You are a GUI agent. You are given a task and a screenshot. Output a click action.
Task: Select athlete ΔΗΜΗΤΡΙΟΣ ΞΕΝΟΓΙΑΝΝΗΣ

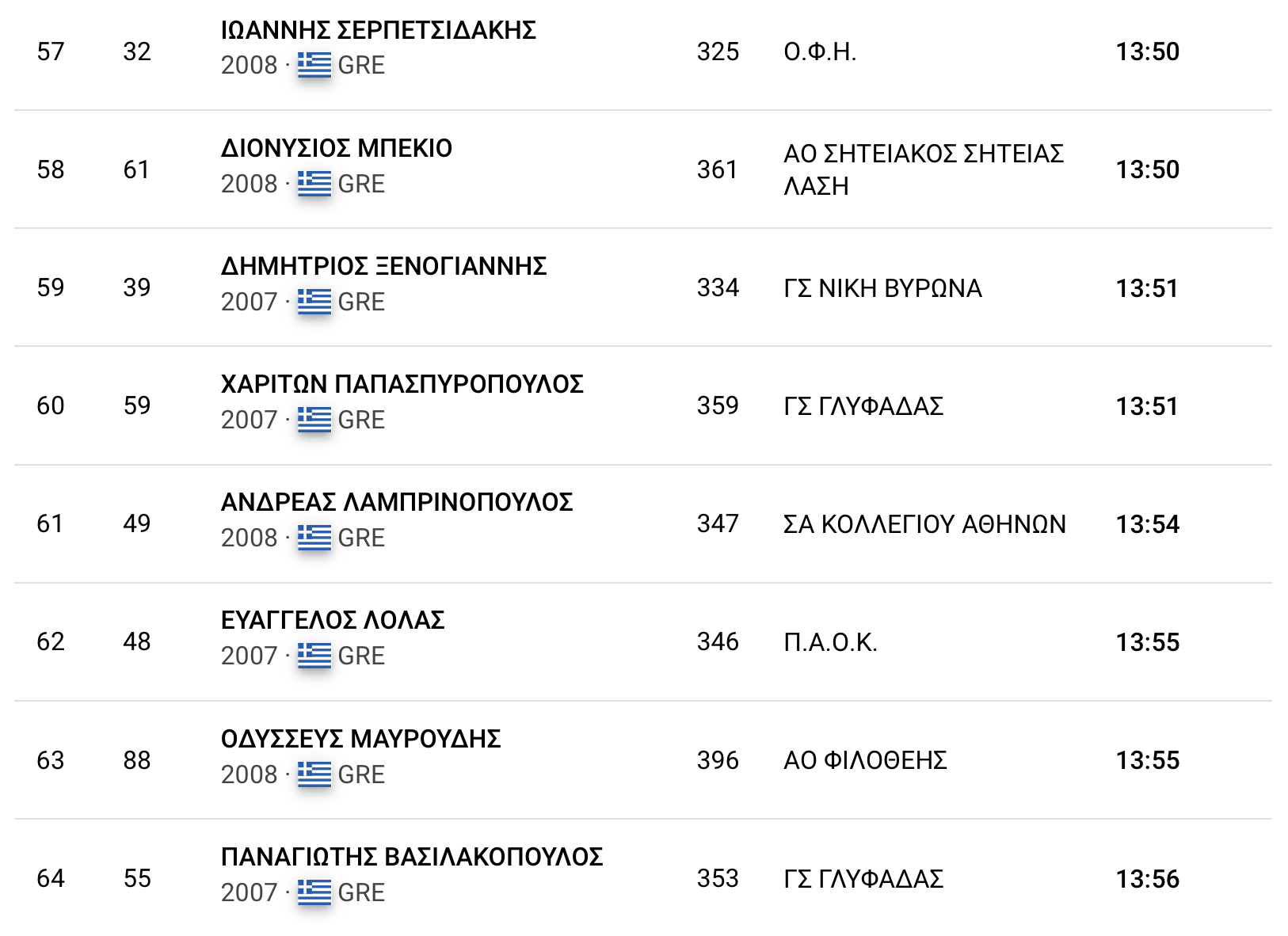coord(383,266)
